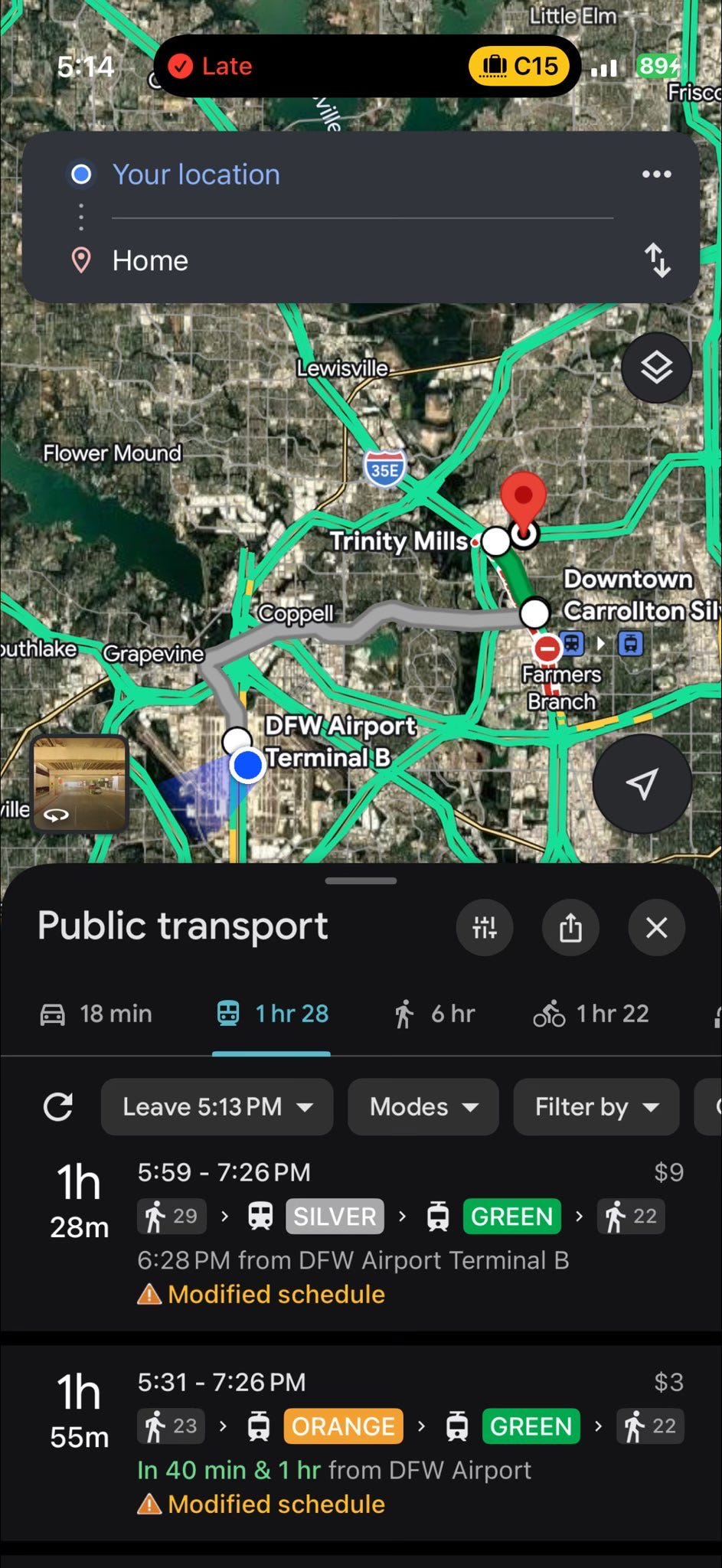Switch to driving mode, 18 min

pos(96,1014)
